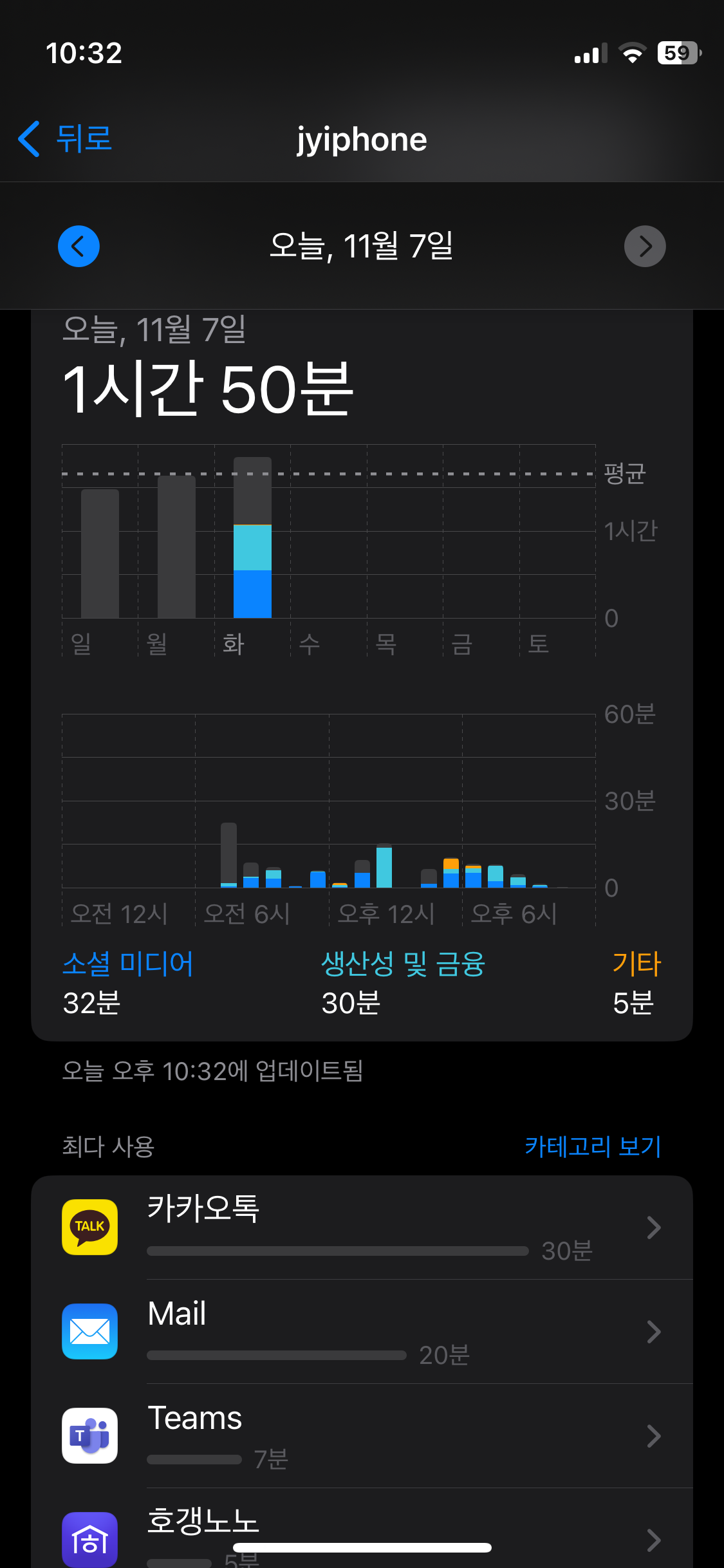Select the 일 bar in weekly chart
The width and height of the screenshot is (724, 1568).
100,554
